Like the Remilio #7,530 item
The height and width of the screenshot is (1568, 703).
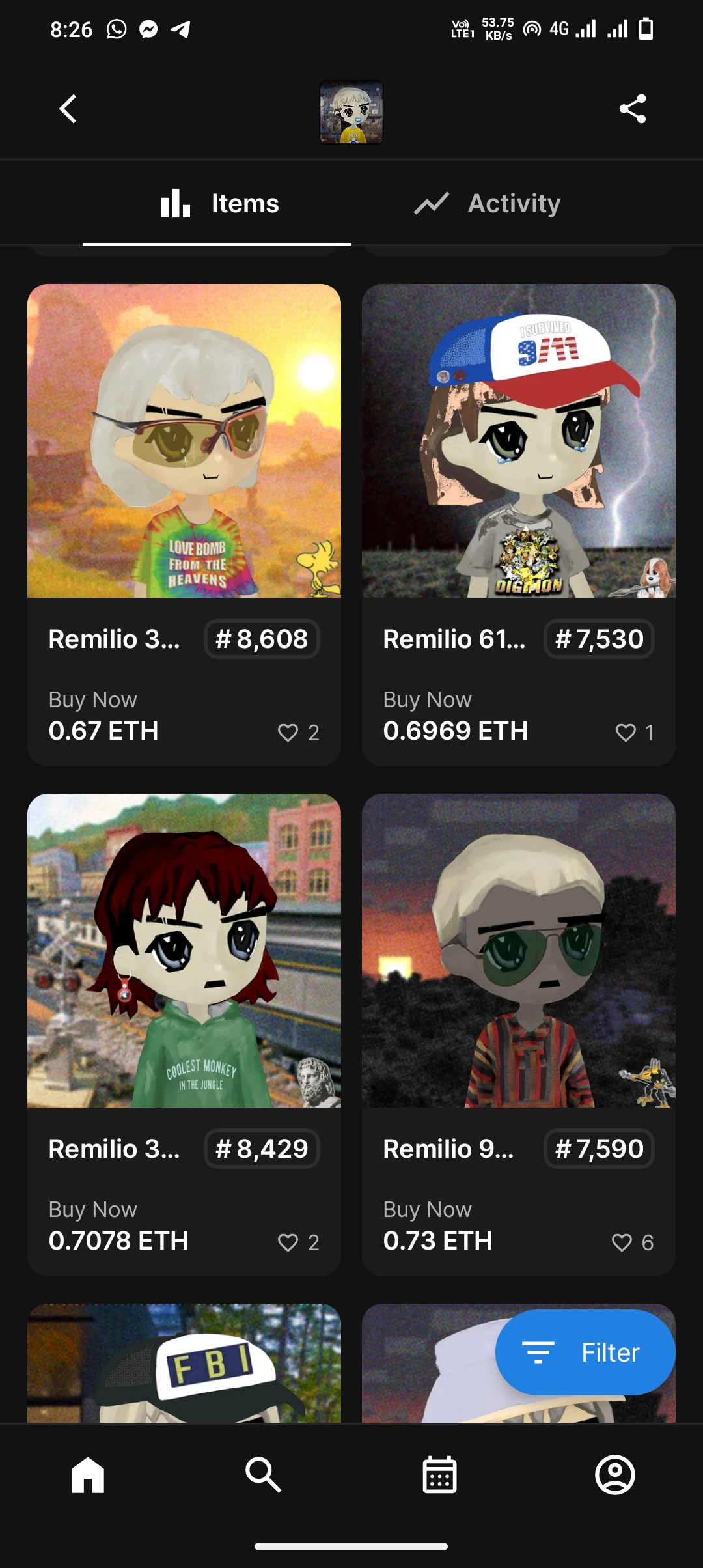click(x=626, y=733)
